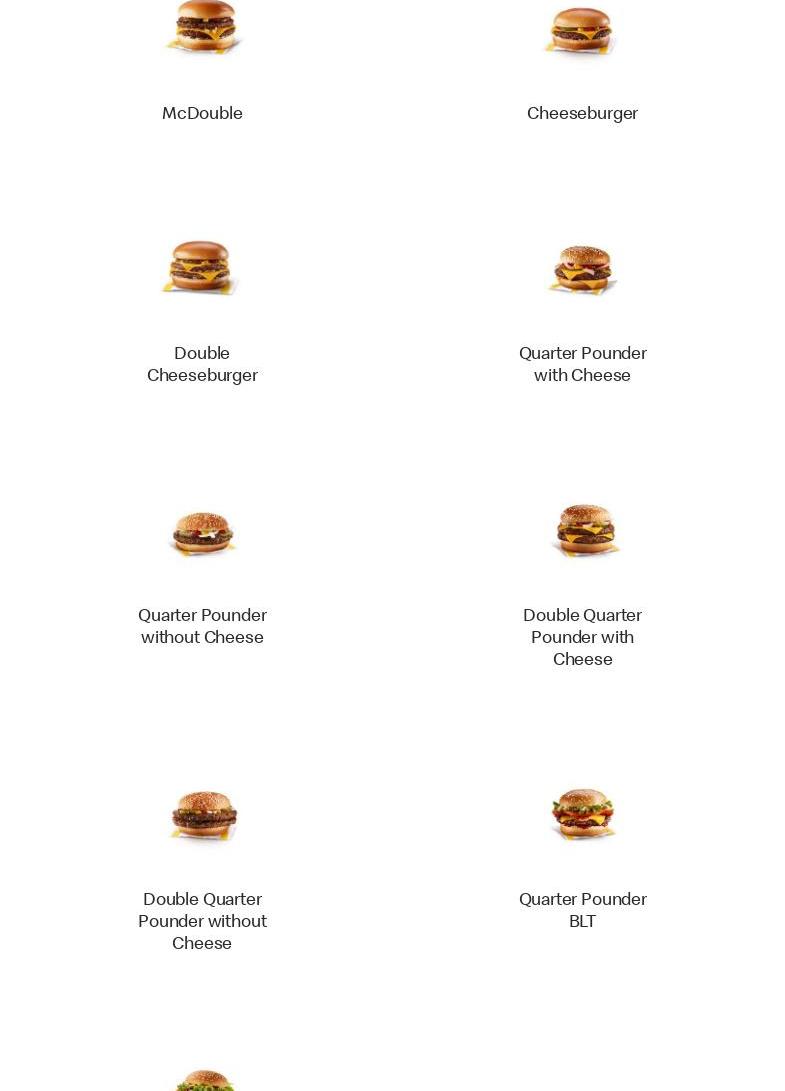Select the Cheeseburger product
Image resolution: width=785 pixels, height=1091 pixels.
(582, 113)
